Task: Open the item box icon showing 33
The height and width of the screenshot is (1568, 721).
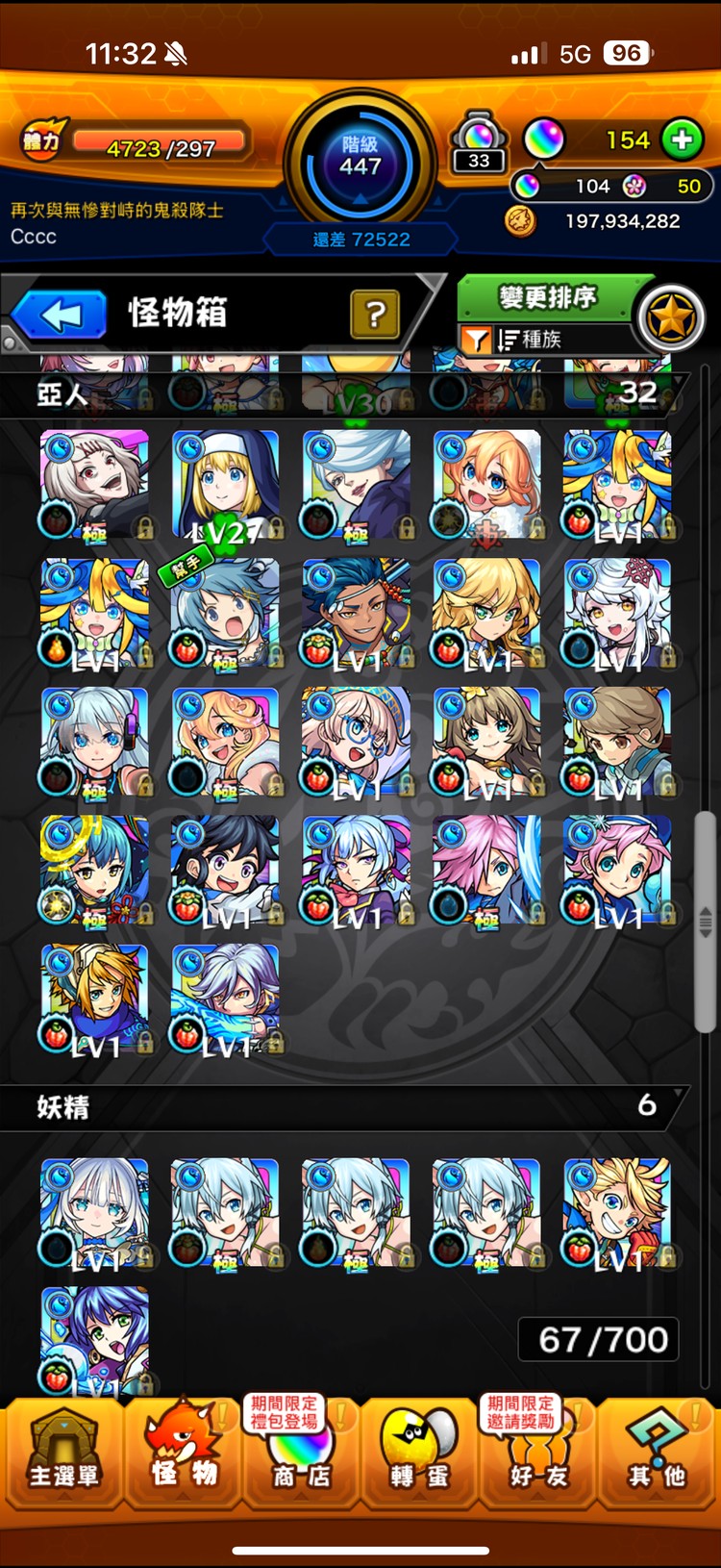Action: (479, 144)
